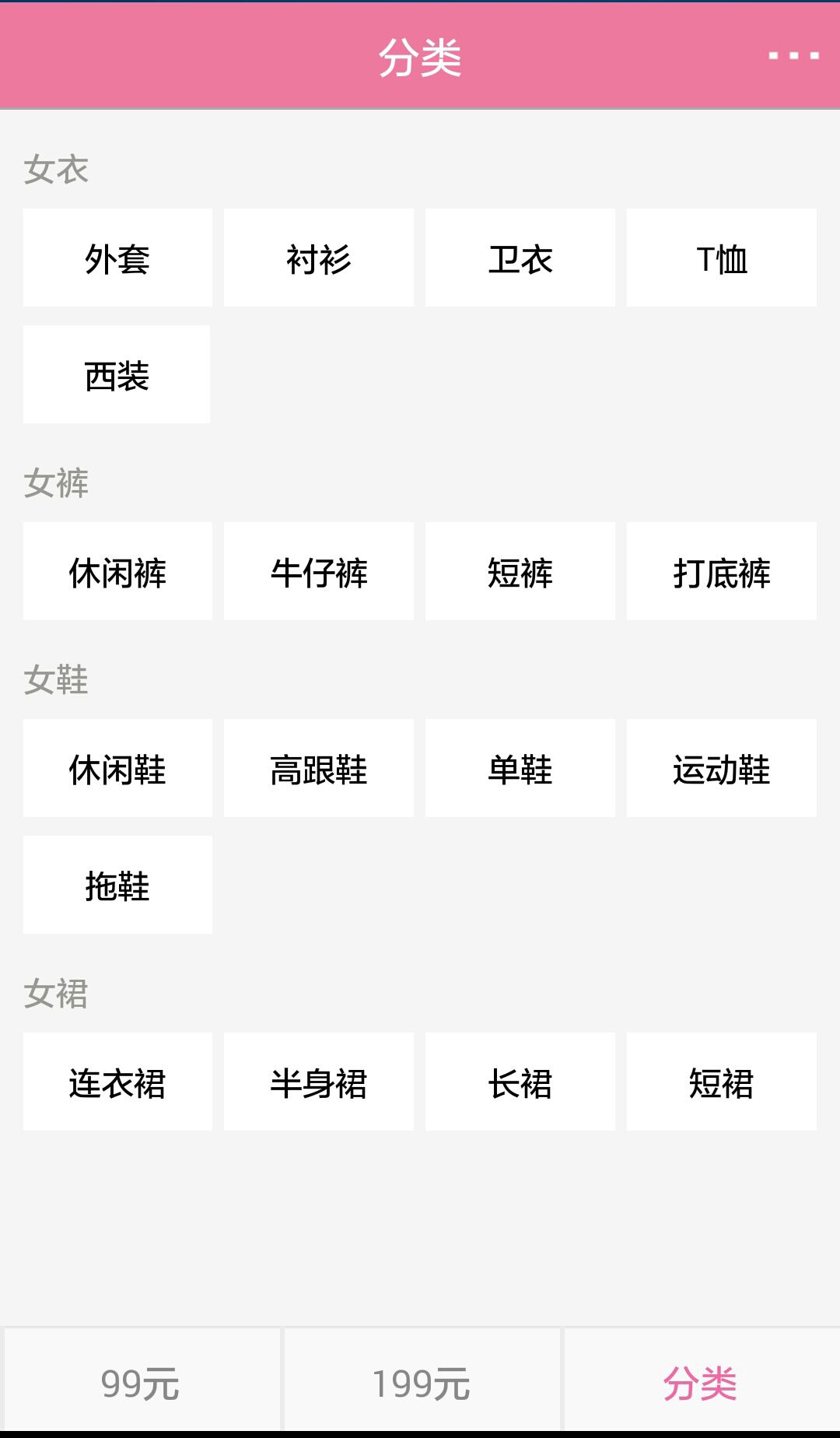Image resolution: width=840 pixels, height=1438 pixels.
Task: Open the 打底裤 category
Action: click(x=722, y=571)
